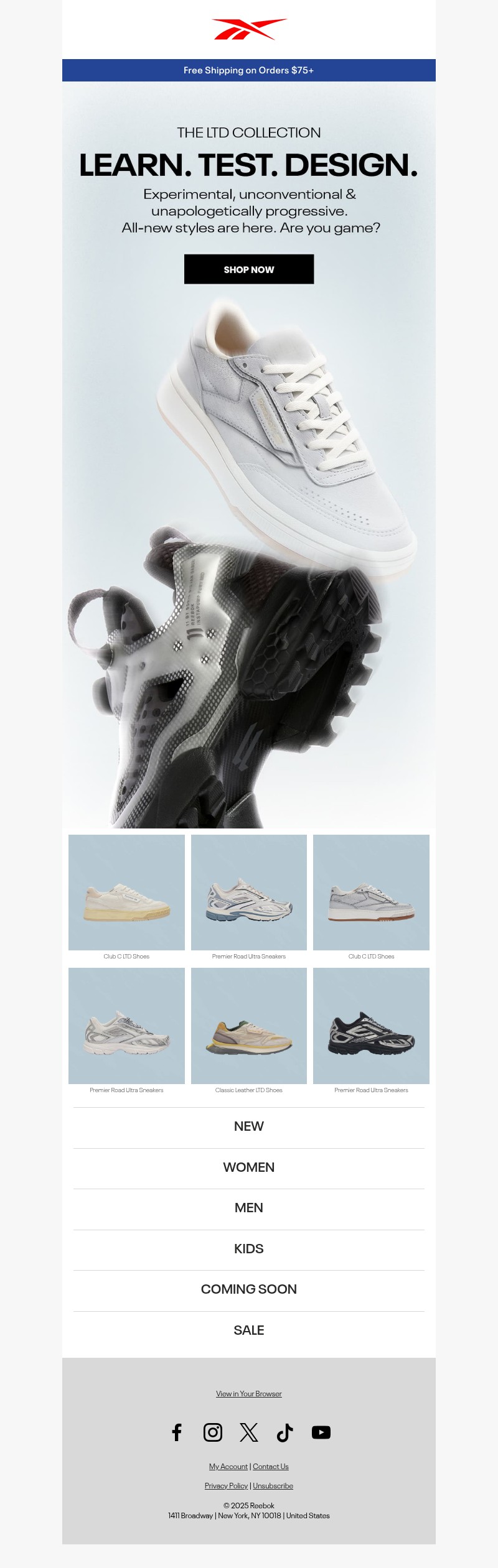Tap the SHOP NOW button
This screenshot has height=1568, width=498.
pyautogui.click(x=249, y=269)
